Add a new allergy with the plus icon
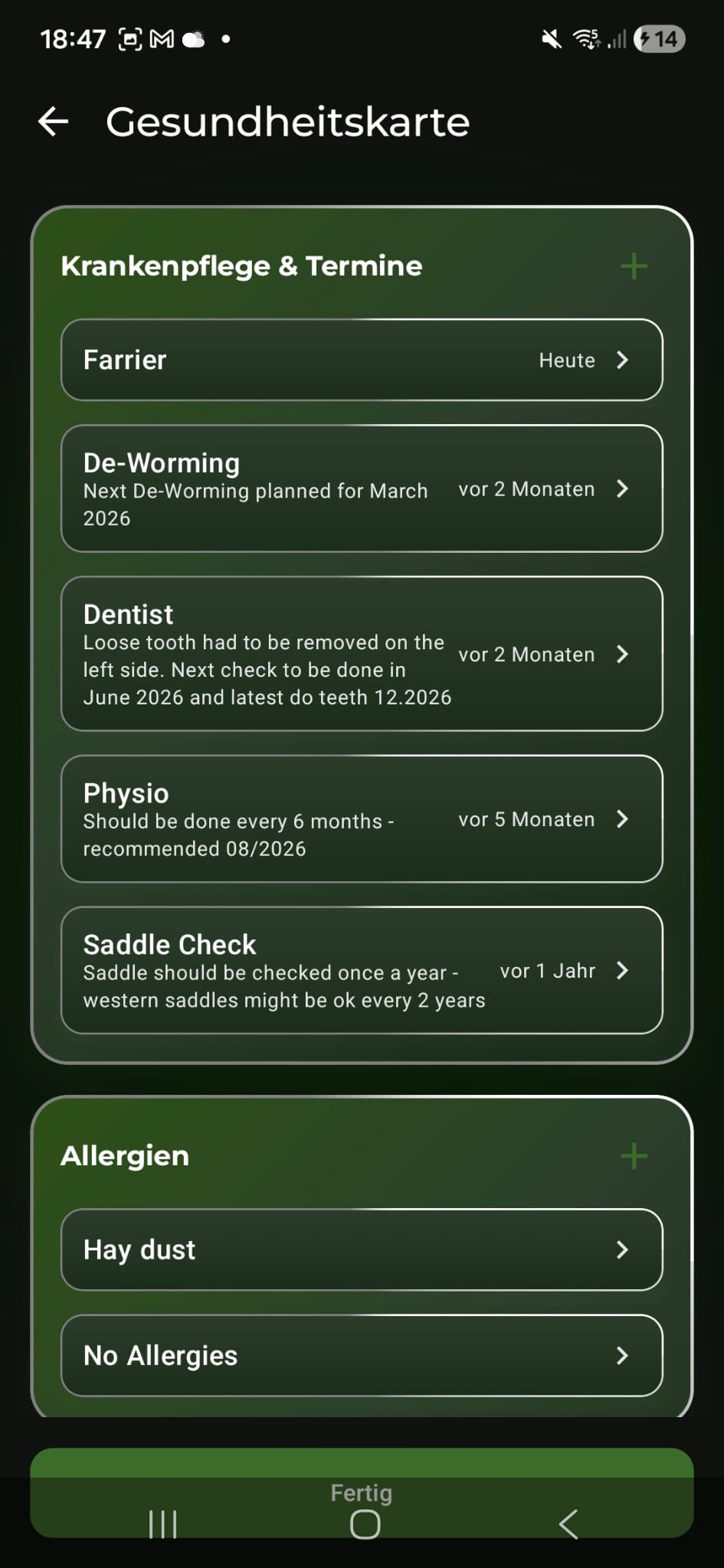 click(x=633, y=1156)
